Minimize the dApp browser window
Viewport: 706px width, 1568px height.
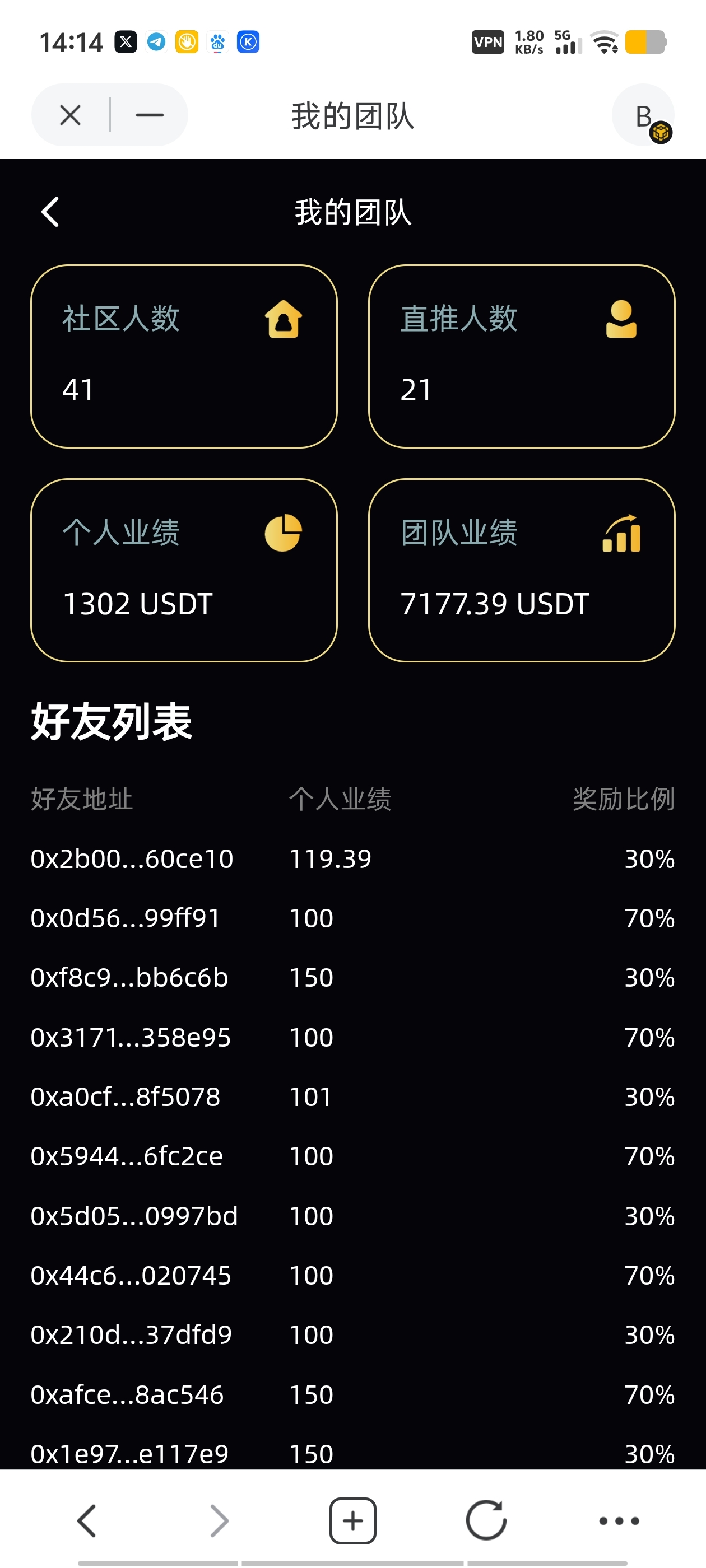(149, 115)
